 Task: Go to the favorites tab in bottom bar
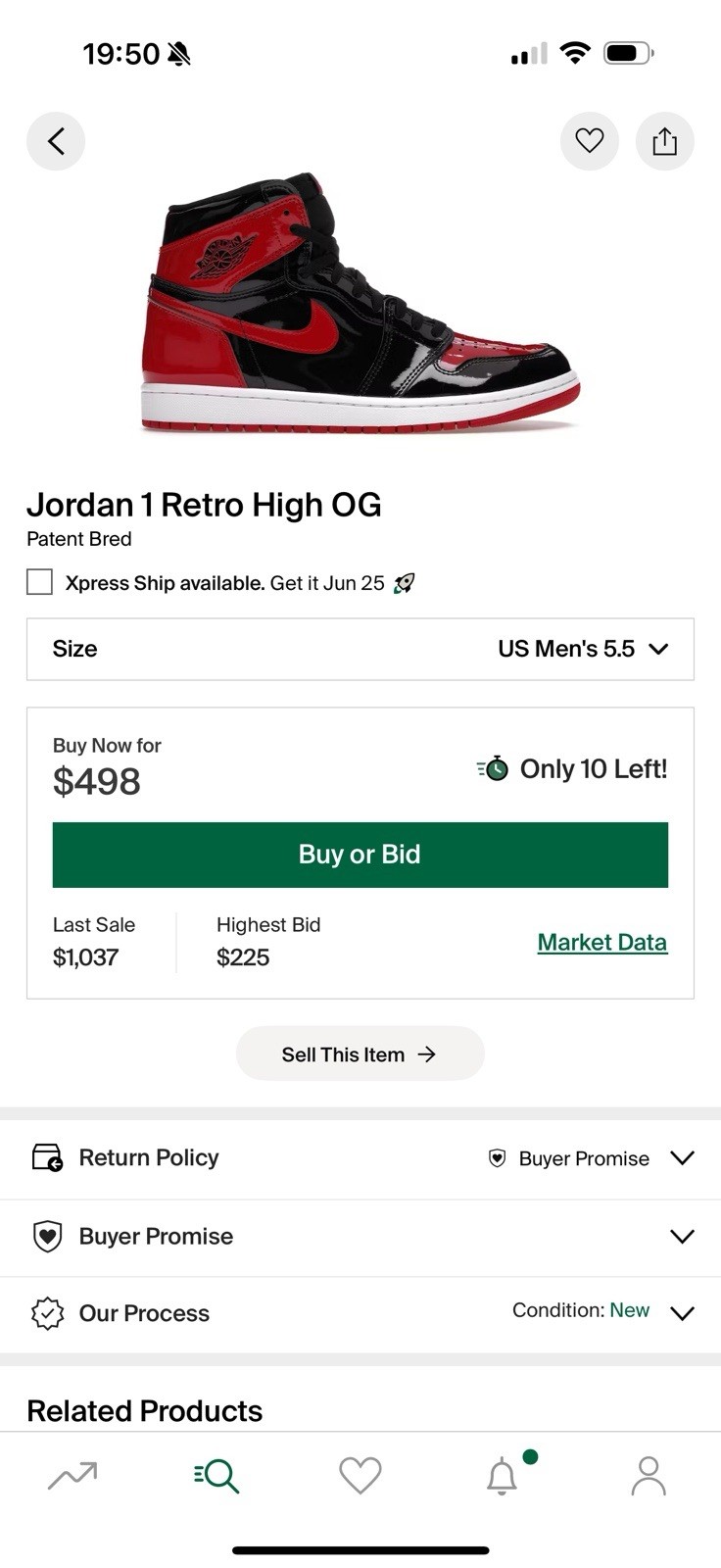tap(360, 1475)
